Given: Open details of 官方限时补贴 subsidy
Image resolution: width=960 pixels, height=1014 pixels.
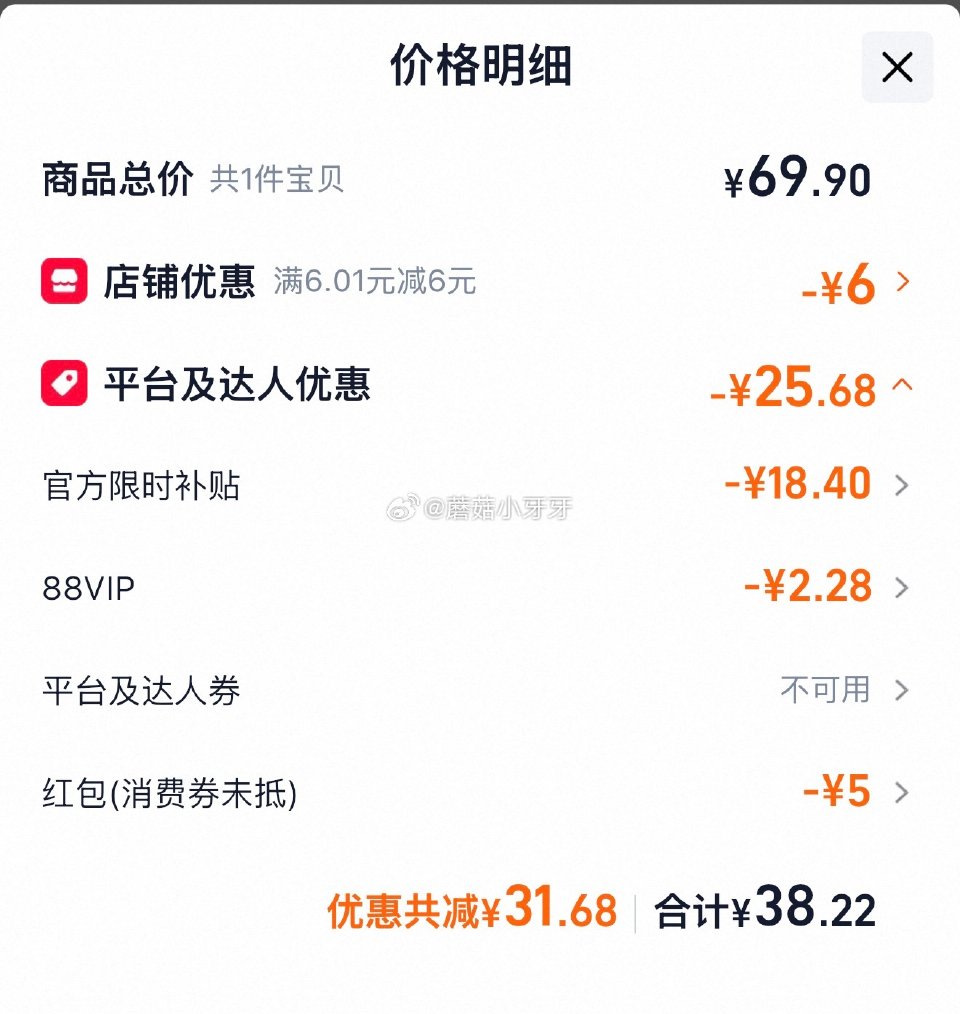Looking at the screenshot, I should (901, 484).
